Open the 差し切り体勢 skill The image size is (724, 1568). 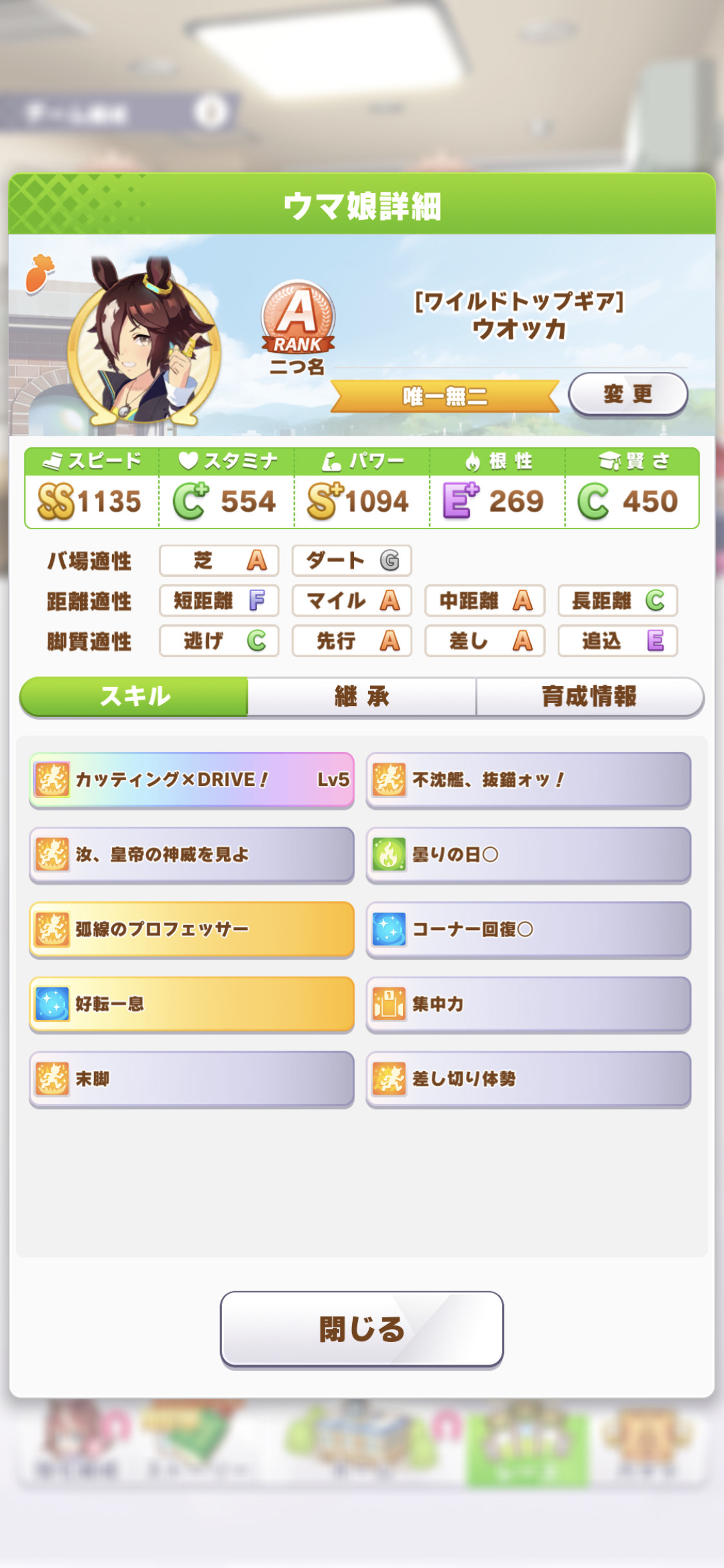tap(528, 1079)
